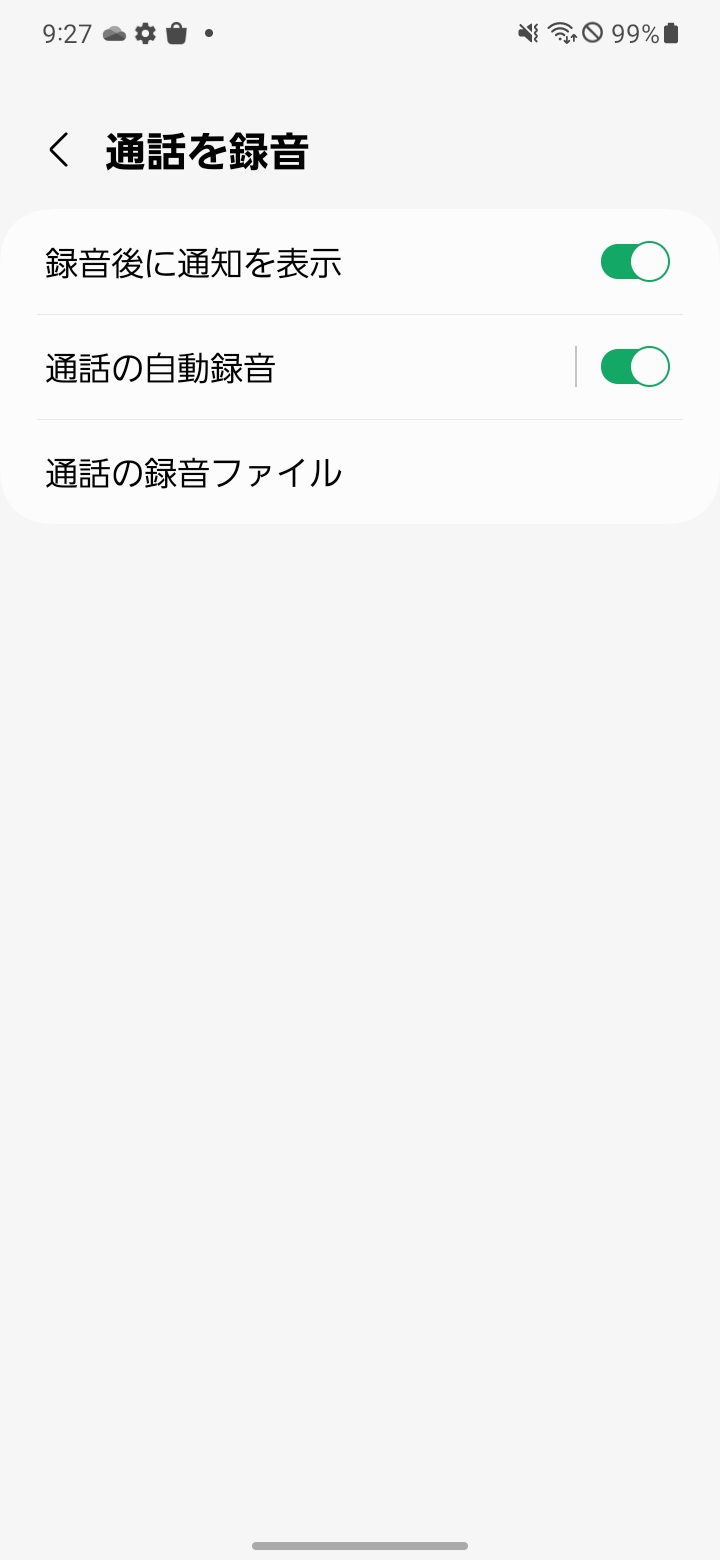Turn off the 通話の自動録音 switch
Screen dimensions: 720x1560
[x=634, y=367]
